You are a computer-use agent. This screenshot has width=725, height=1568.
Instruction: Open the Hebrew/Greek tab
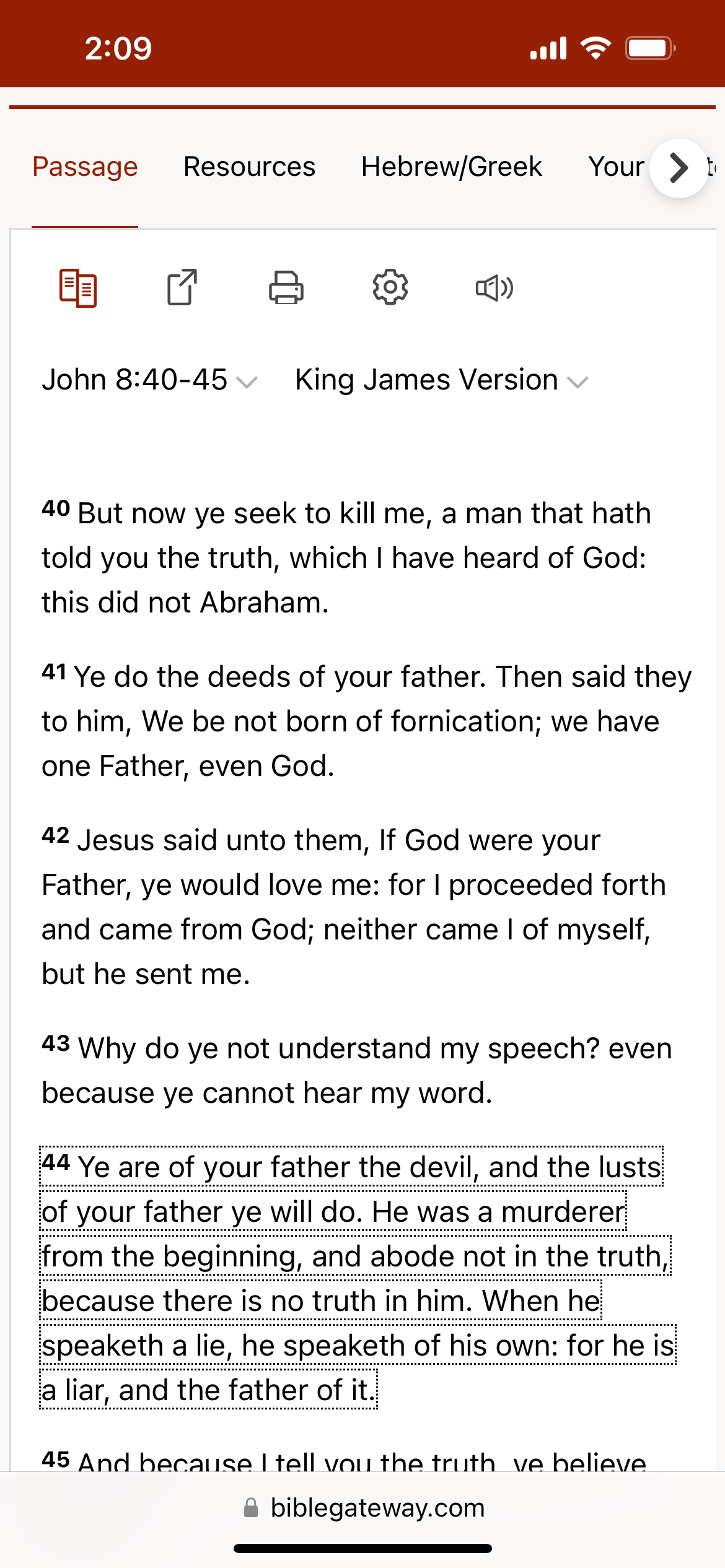(x=452, y=167)
